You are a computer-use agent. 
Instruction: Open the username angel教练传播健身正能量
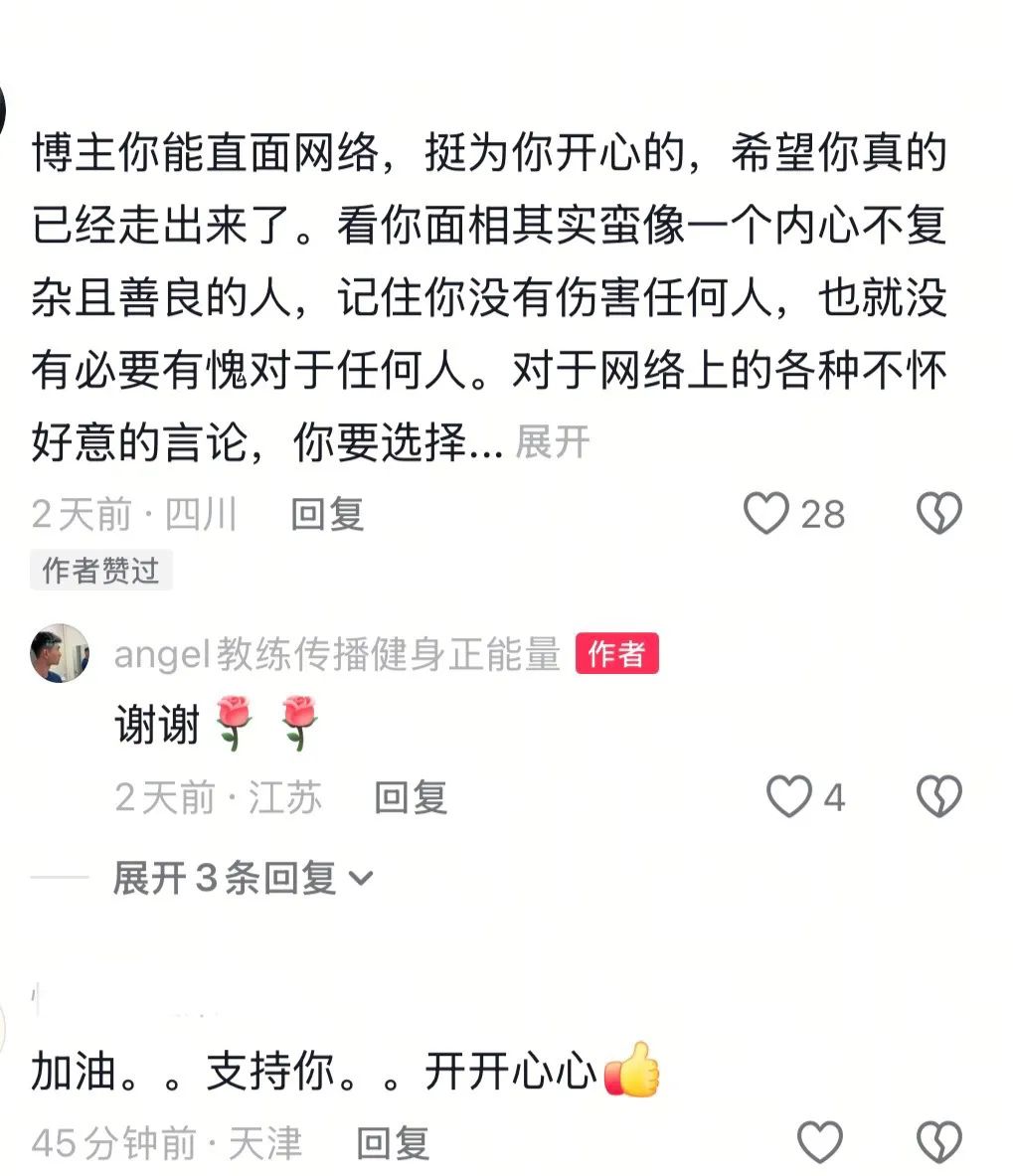coord(337,654)
